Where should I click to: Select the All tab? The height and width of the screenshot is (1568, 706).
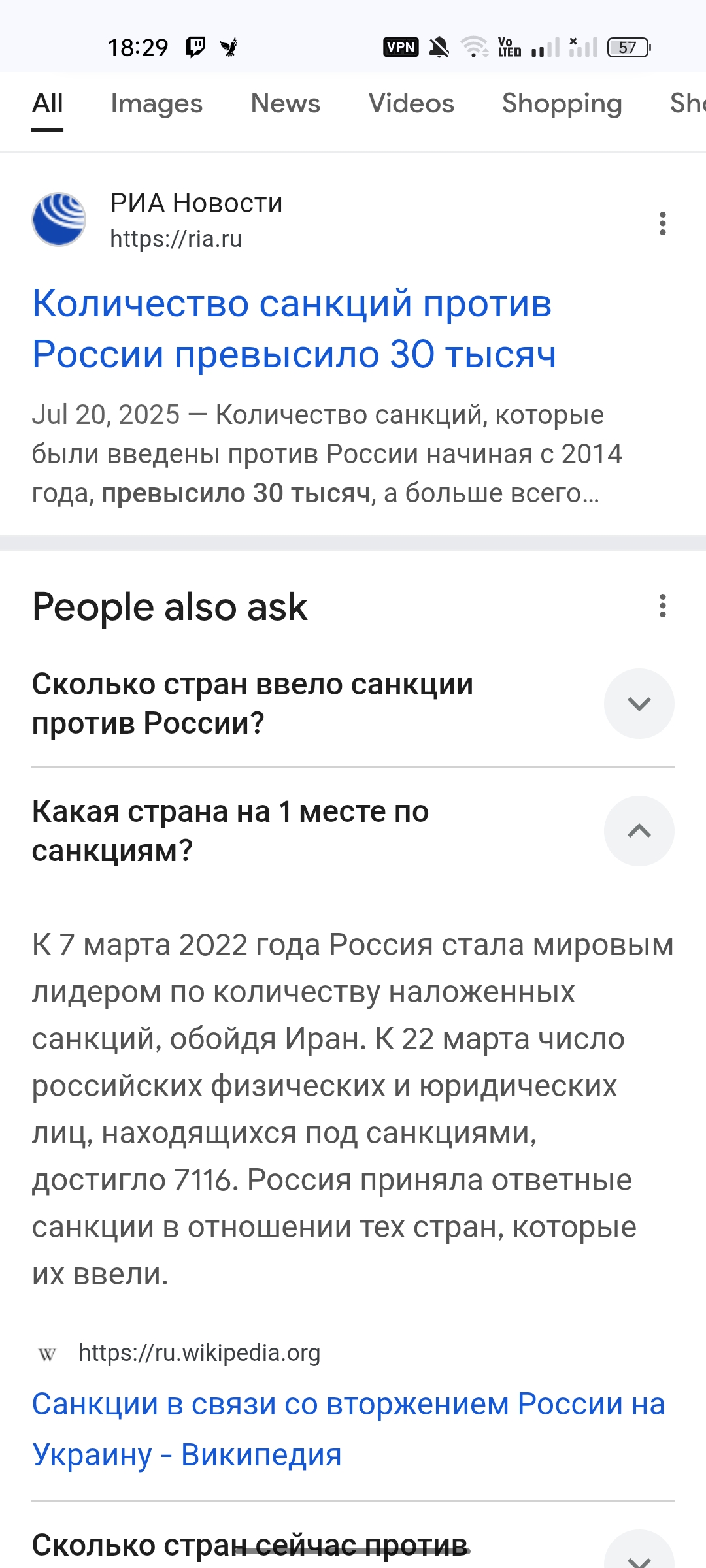(48, 104)
